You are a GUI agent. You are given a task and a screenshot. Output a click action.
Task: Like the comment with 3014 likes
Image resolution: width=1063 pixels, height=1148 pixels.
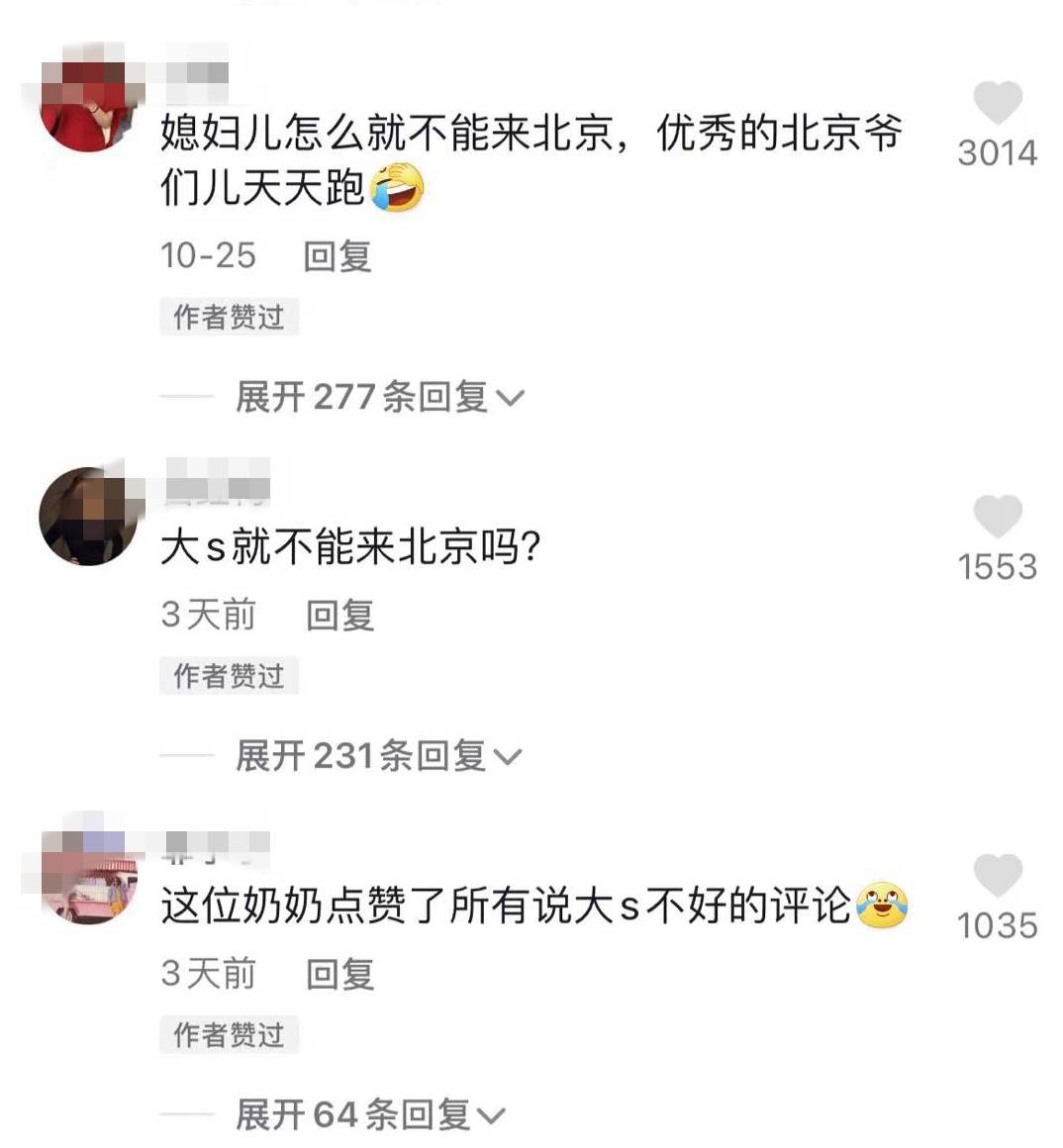997,103
